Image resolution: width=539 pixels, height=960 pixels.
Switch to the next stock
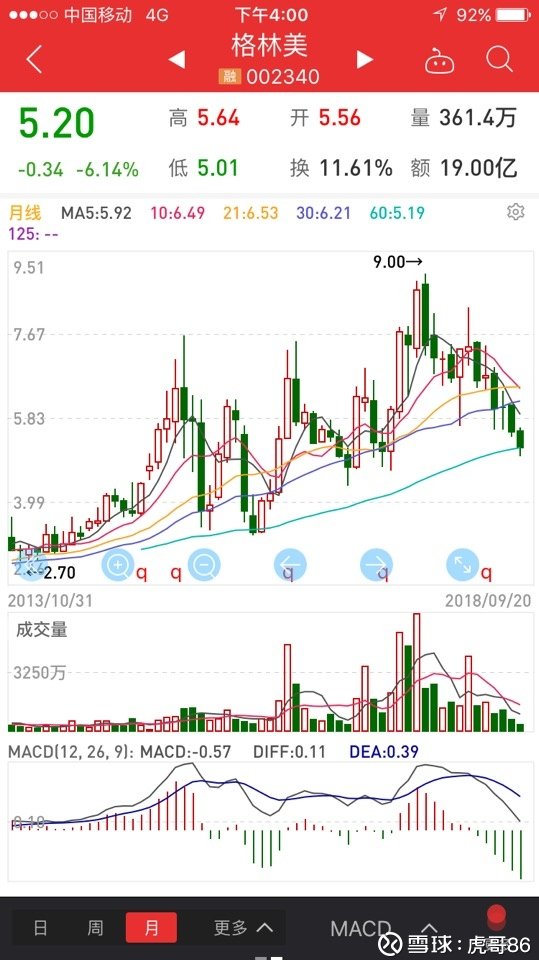pos(365,59)
